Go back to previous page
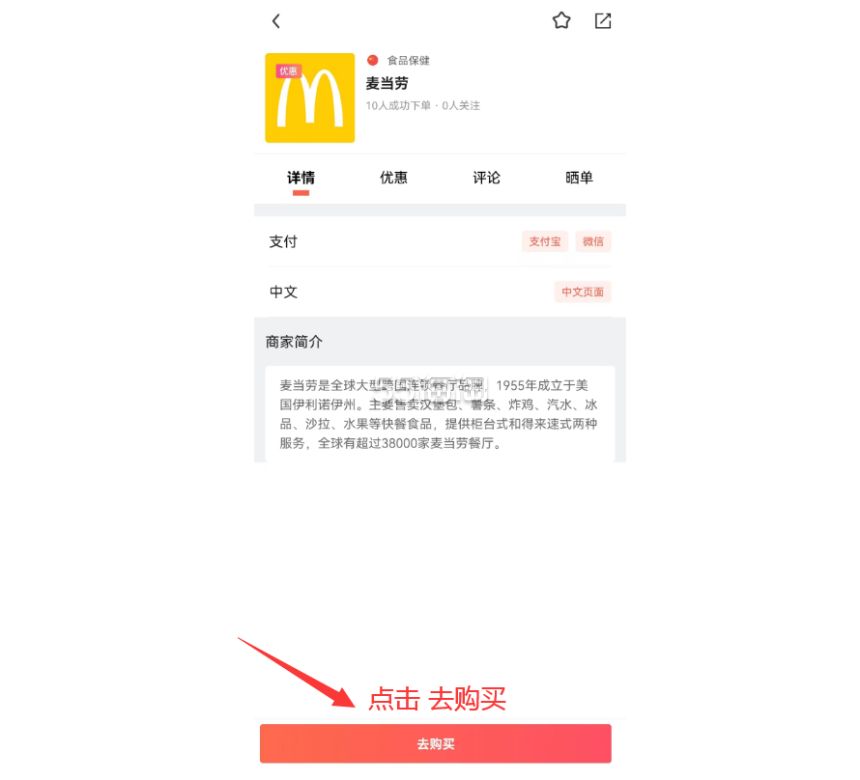The image size is (860, 780). point(277,21)
